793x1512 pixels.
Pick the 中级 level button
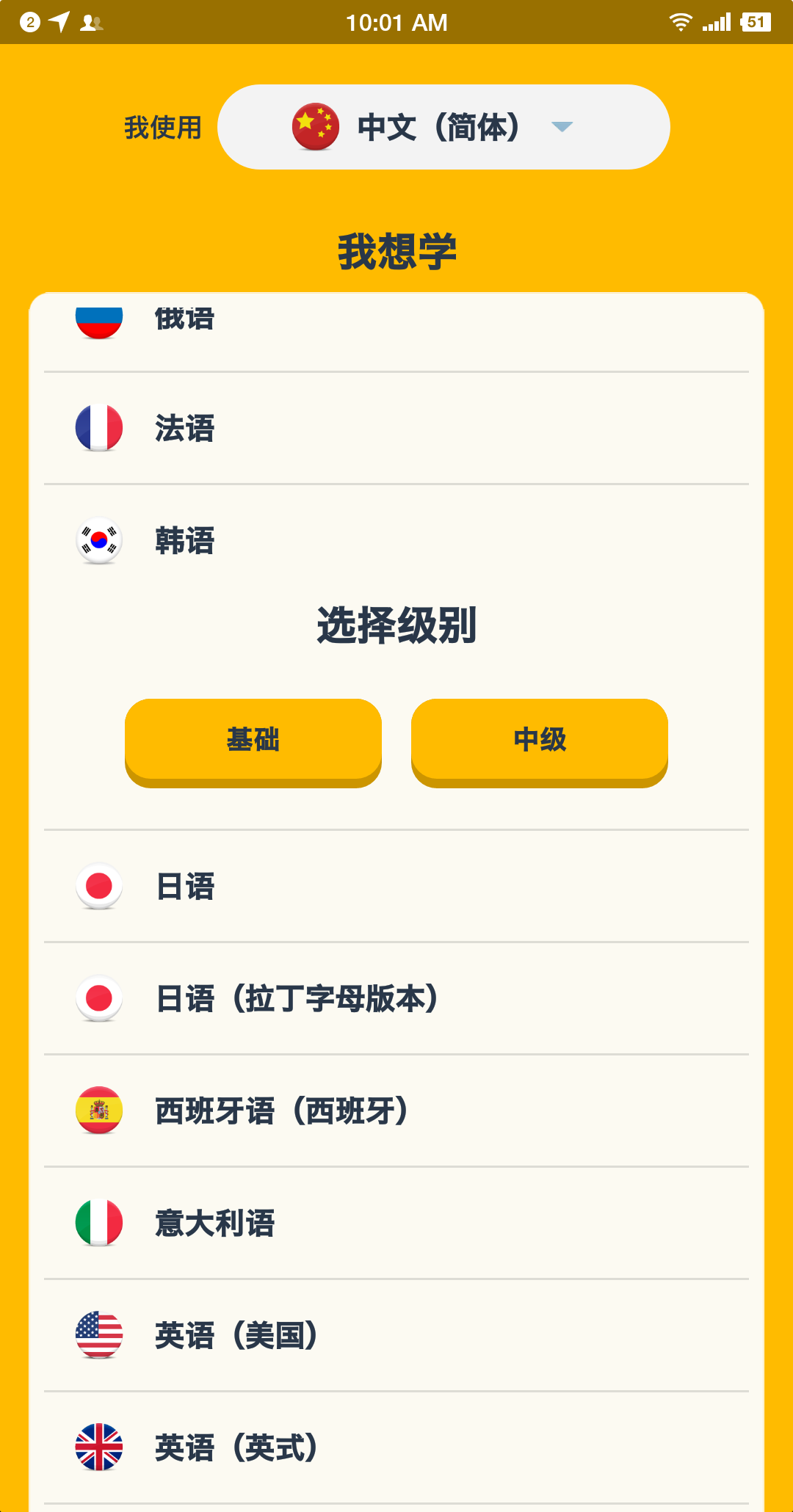(540, 740)
